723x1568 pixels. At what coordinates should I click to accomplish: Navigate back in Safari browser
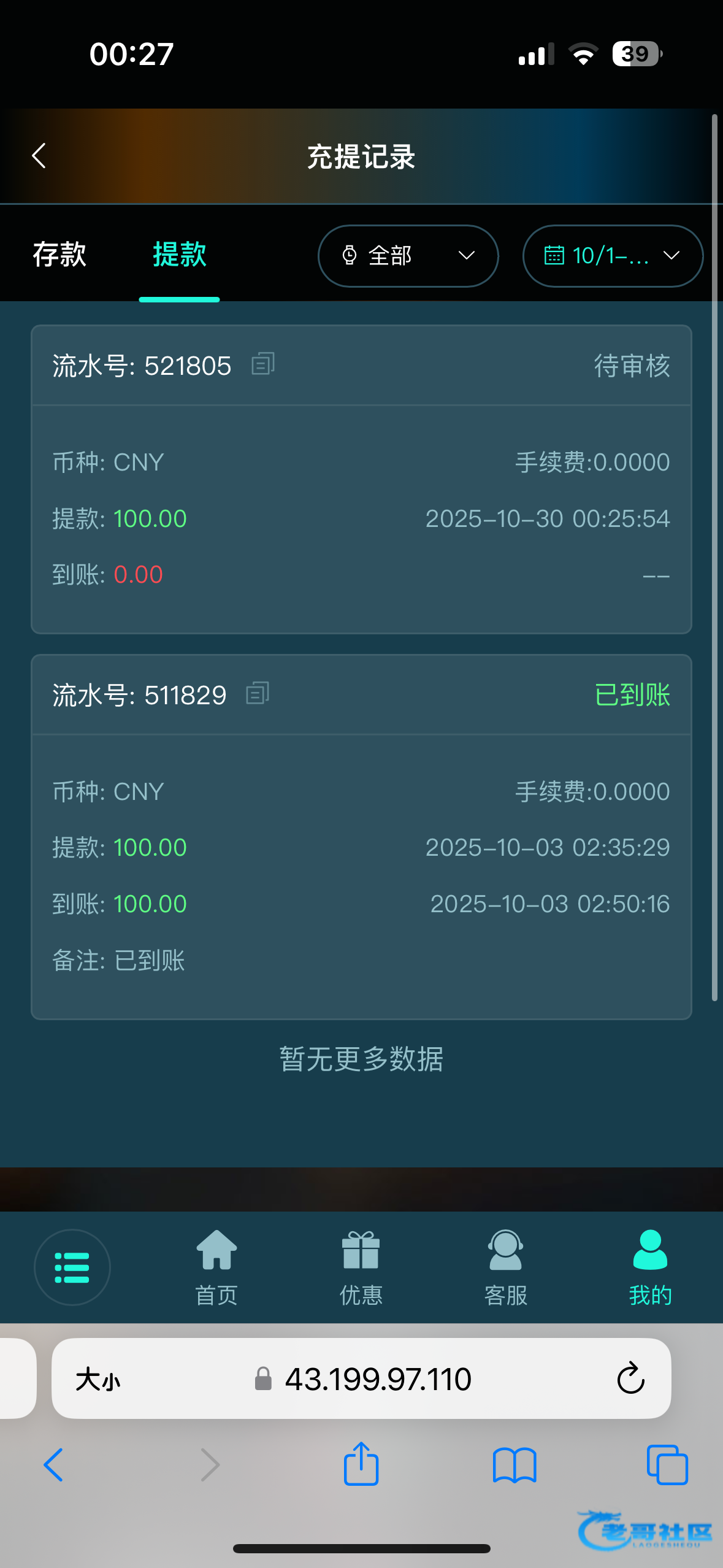click(53, 1464)
